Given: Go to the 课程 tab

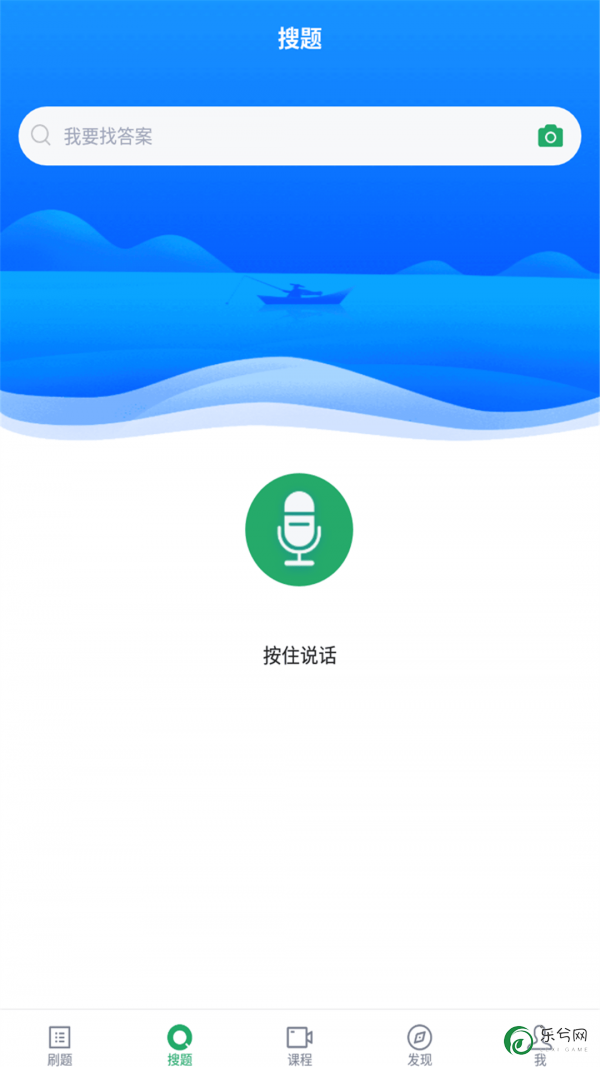Looking at the screenshot, I should (299, 1045).
